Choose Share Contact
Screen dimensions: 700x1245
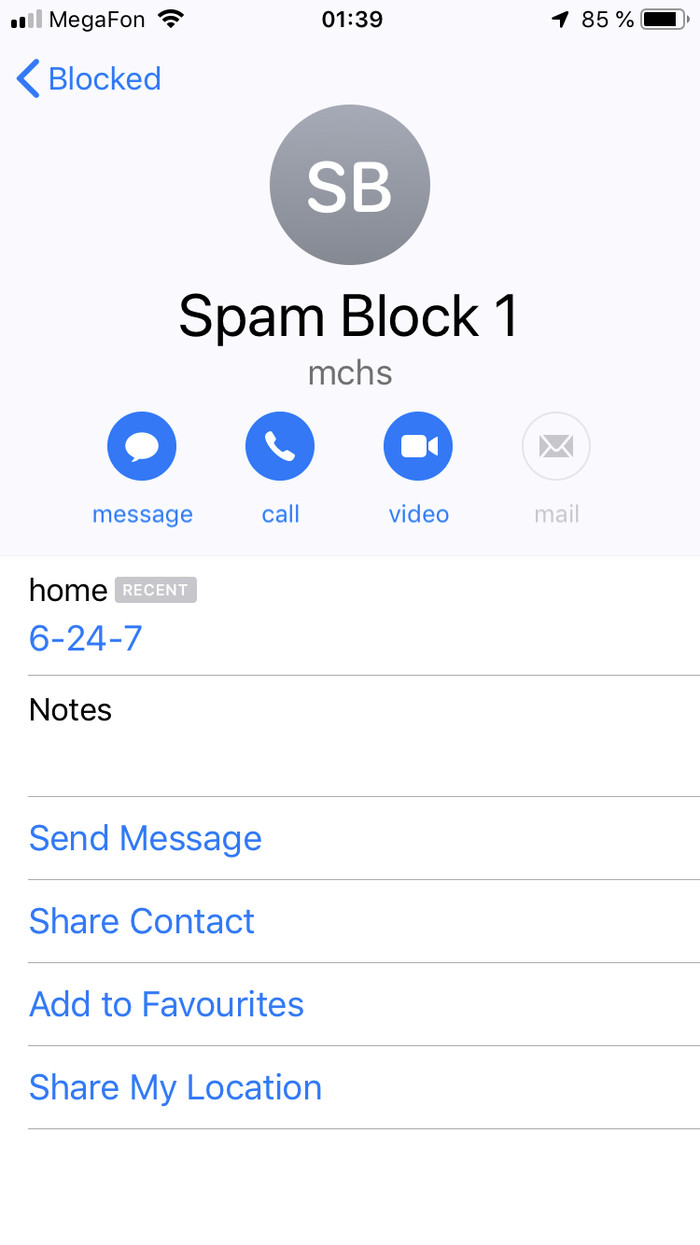pos(142,921)
